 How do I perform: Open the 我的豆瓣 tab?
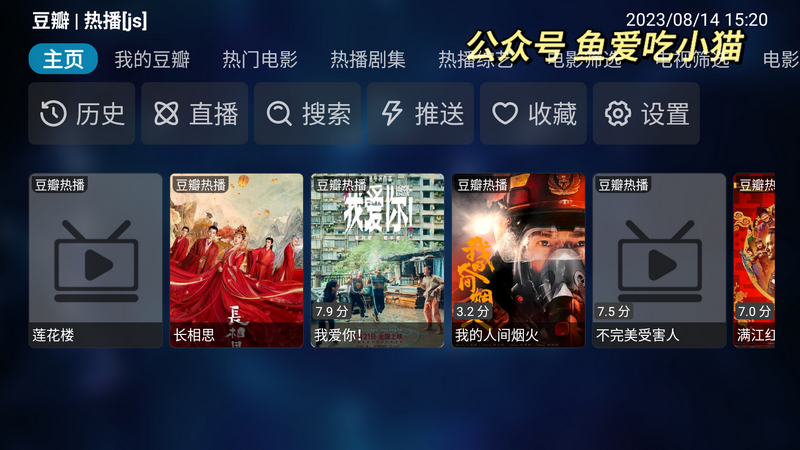click(152, 59)
